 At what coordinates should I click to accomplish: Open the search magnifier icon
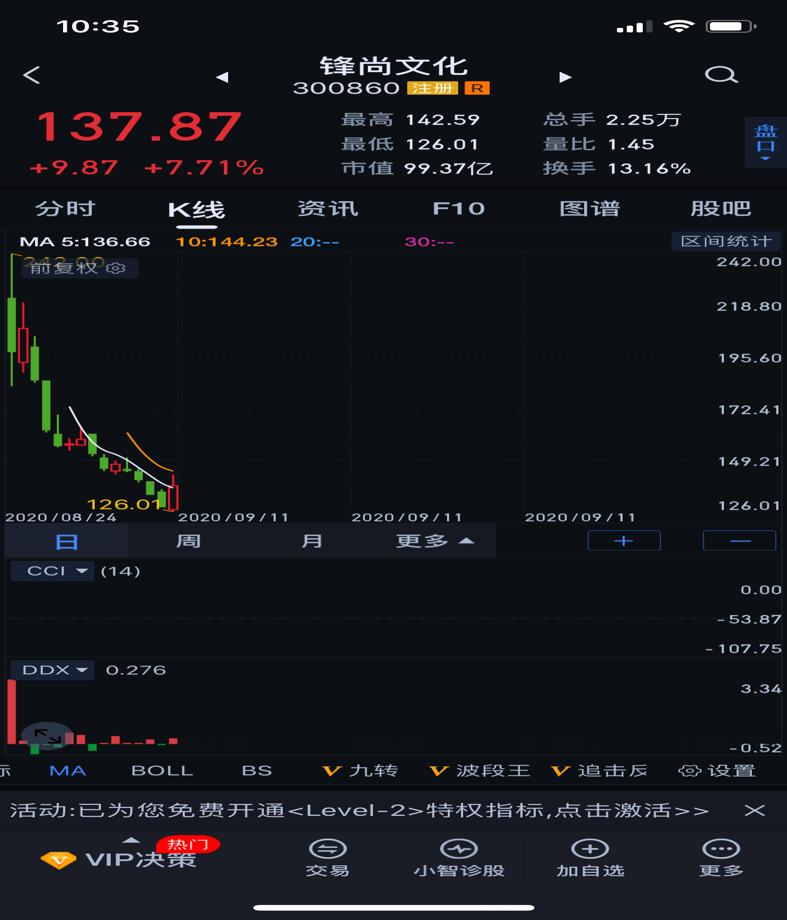point(719,75)
